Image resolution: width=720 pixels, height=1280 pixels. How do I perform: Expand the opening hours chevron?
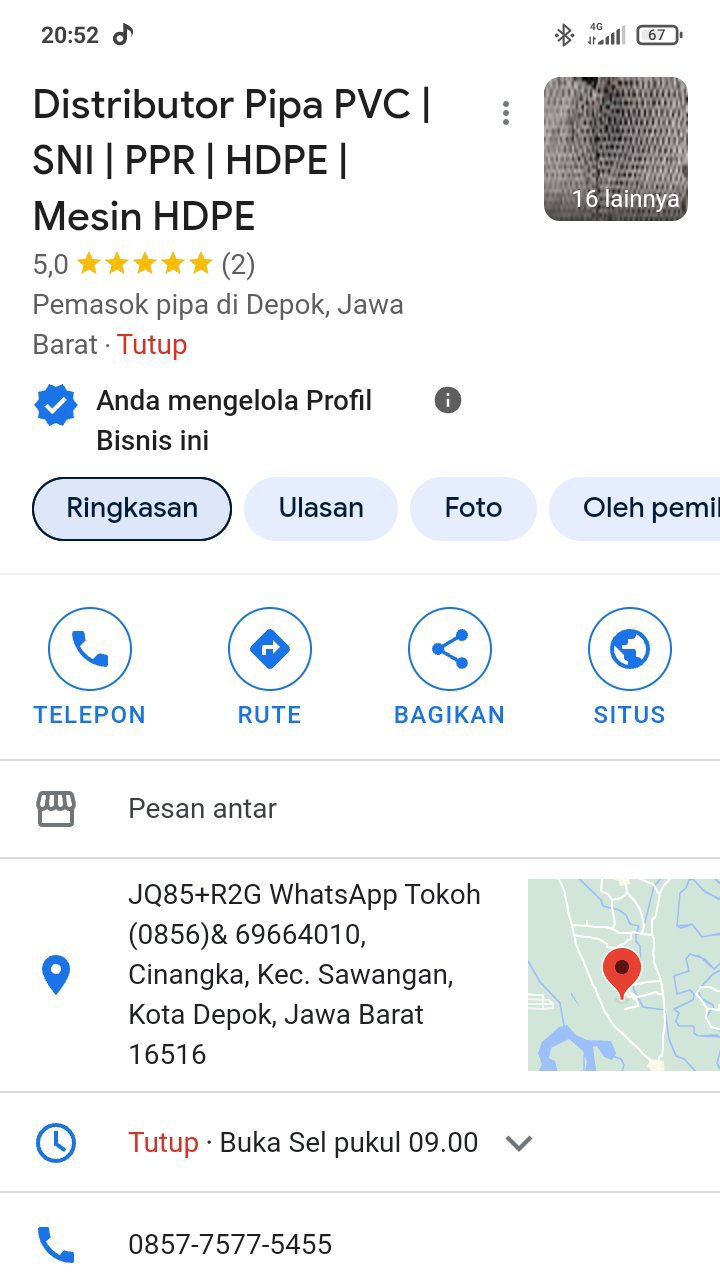518,1142
